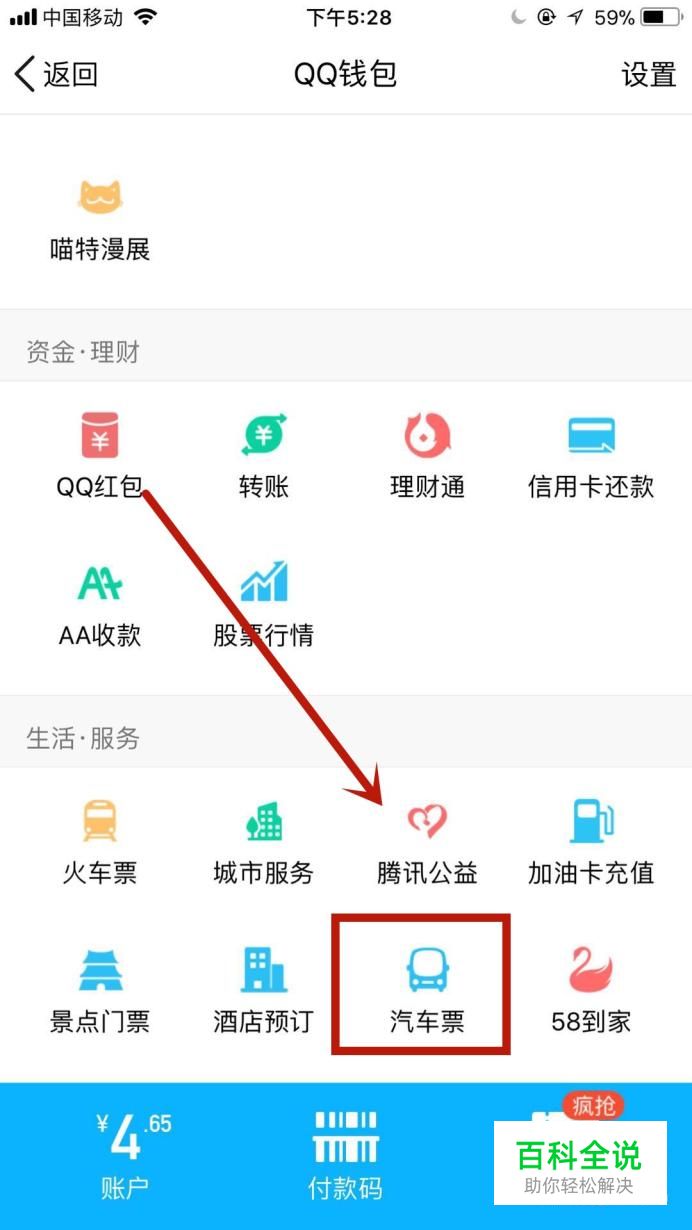Tap 信用卡还款

591,457
